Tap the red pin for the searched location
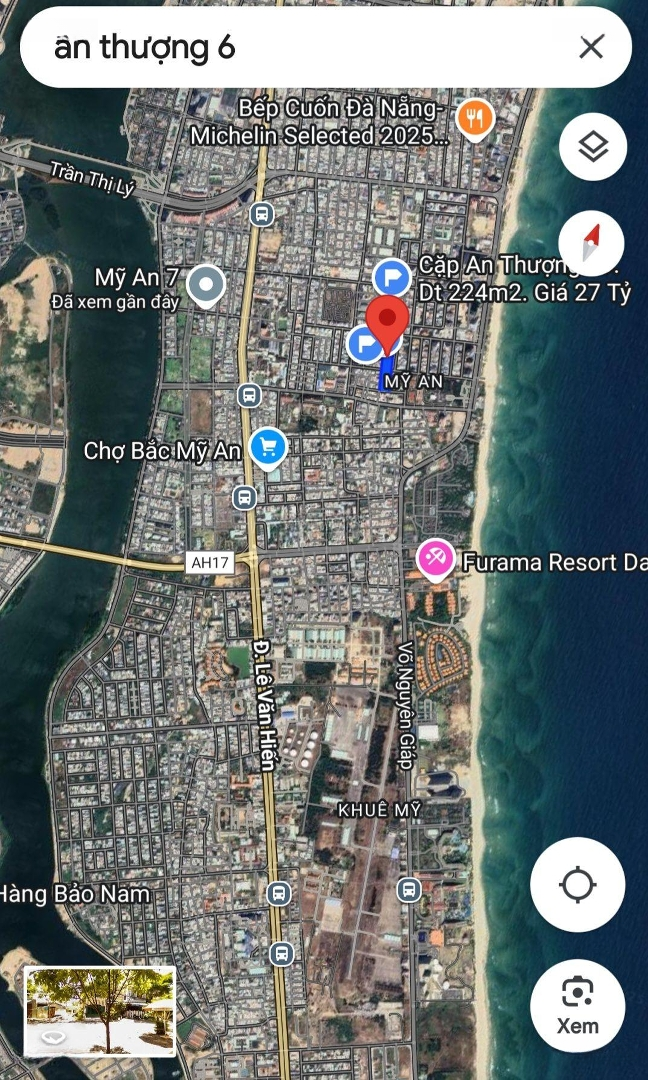 (386, 322)
